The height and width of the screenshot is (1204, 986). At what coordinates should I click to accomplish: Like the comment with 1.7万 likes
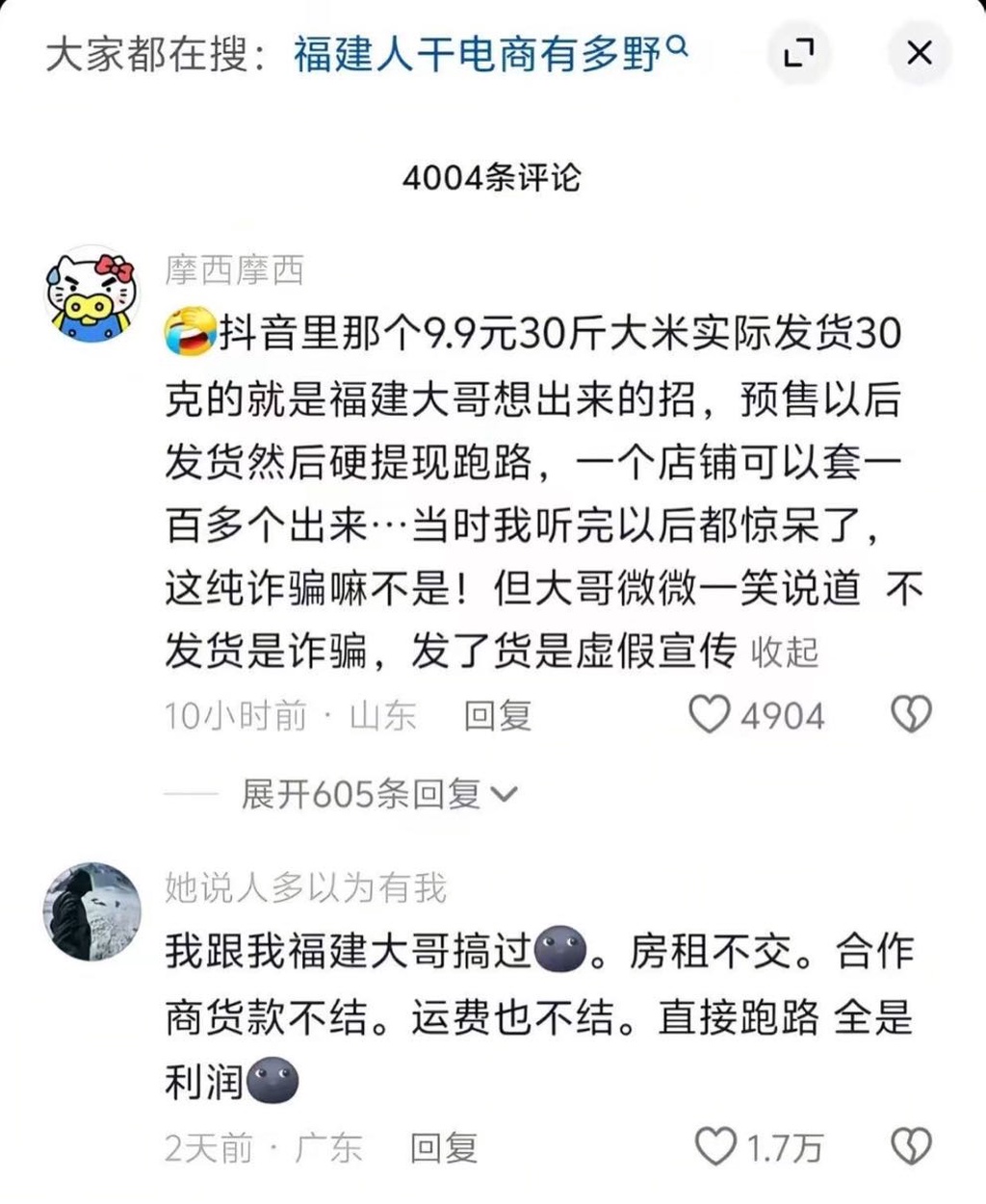tap(715, 1147)
